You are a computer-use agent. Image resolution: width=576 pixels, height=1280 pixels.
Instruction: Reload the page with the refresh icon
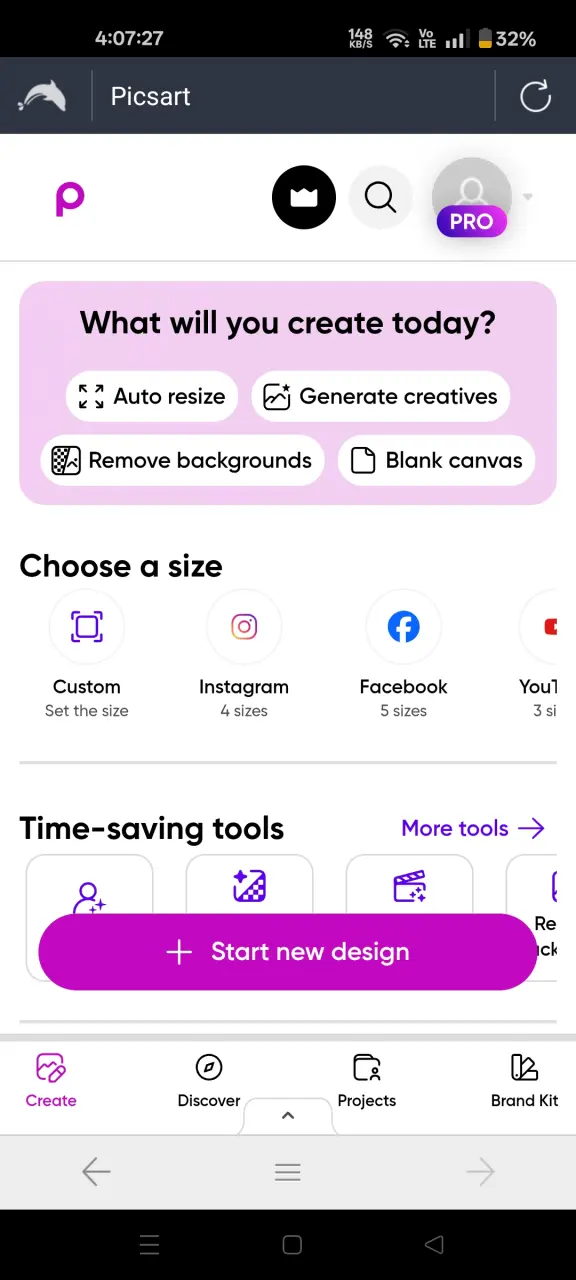point(536,96)
